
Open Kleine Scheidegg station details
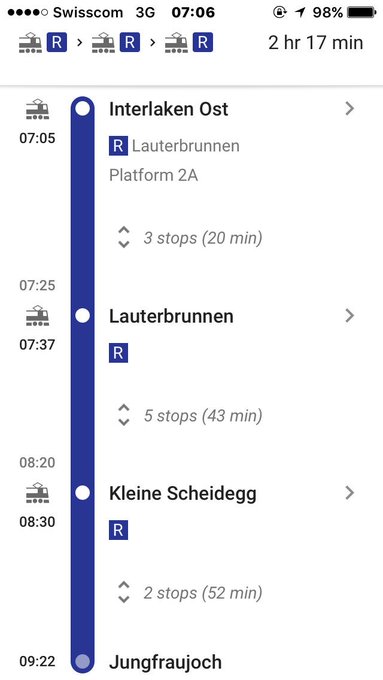tap(350, 493)
